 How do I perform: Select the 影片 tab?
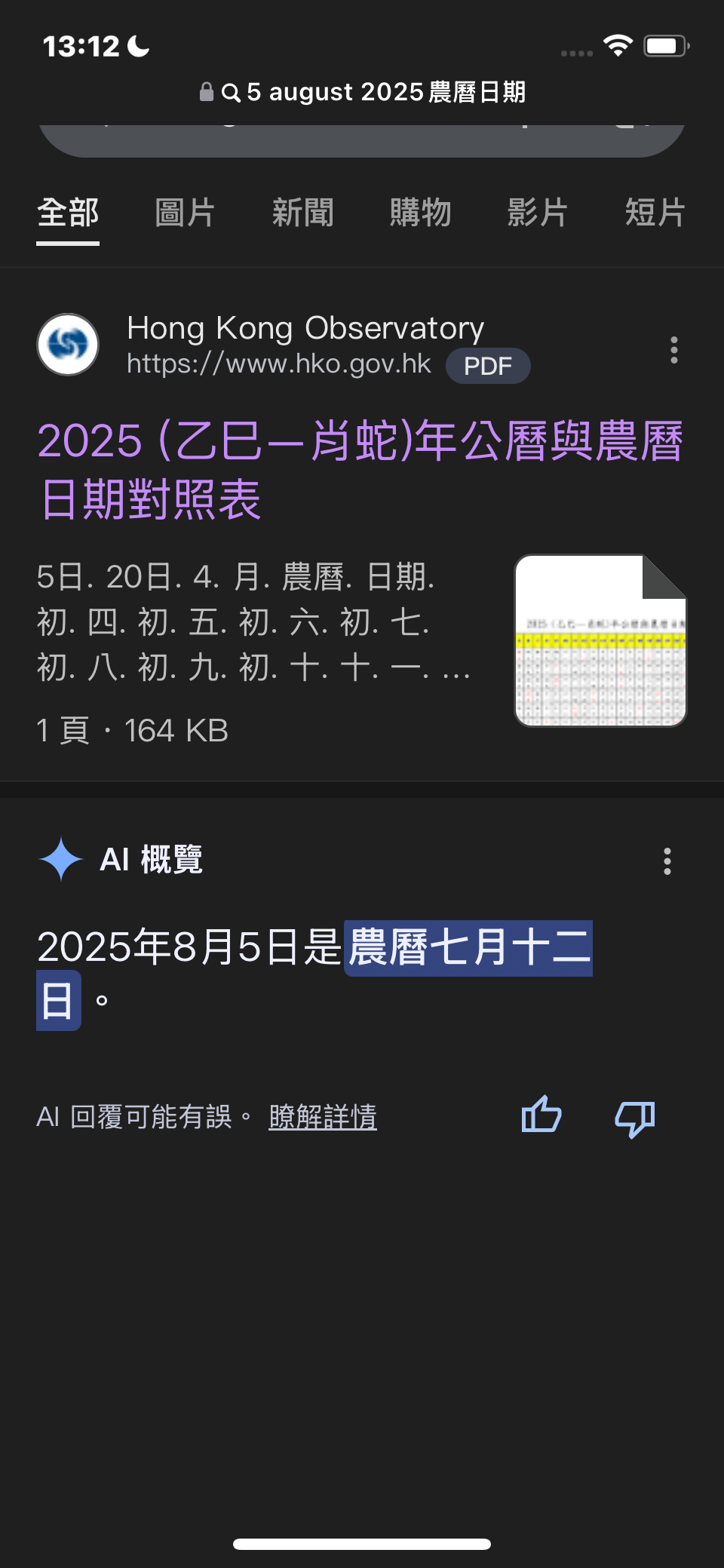coord(537,213)
